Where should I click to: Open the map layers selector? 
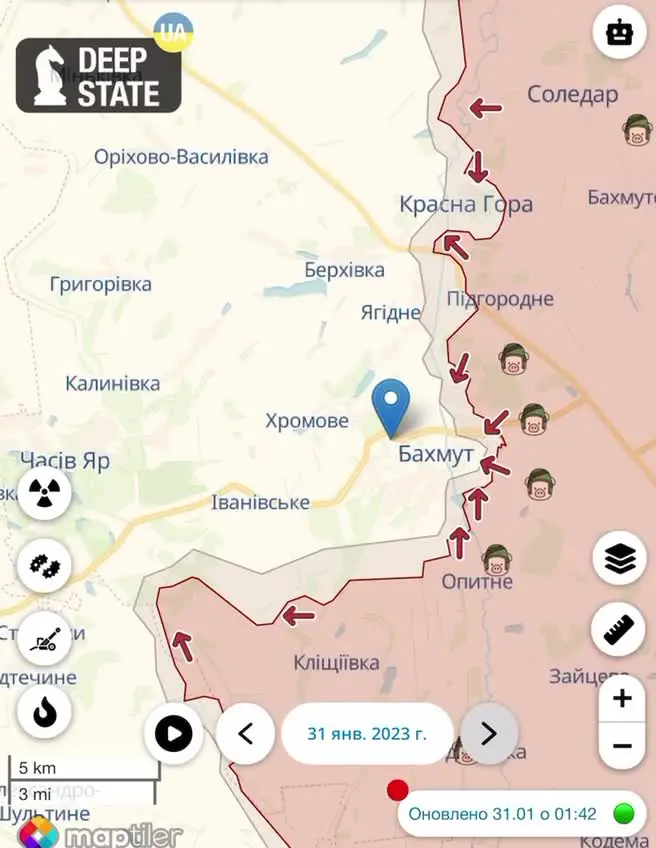point(620,558)
